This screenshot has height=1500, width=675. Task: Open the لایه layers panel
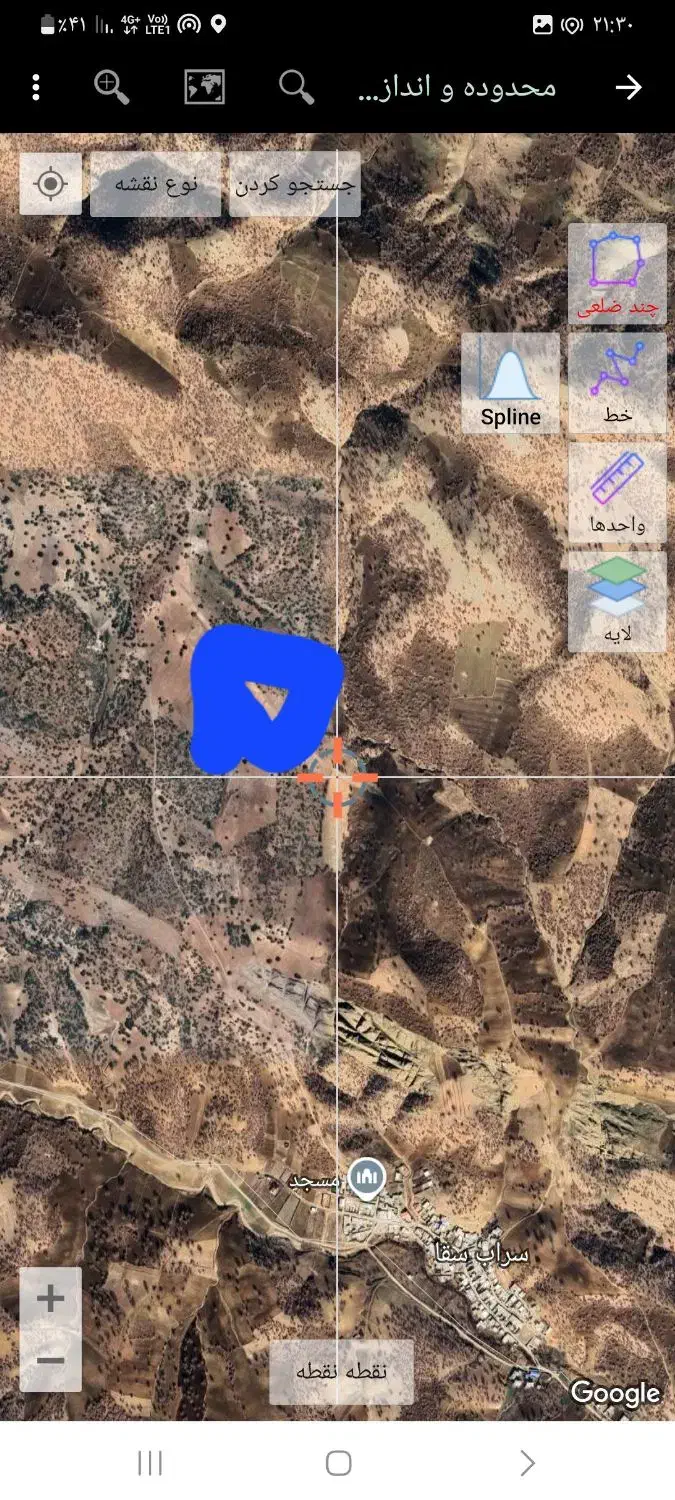coord(617,602)
